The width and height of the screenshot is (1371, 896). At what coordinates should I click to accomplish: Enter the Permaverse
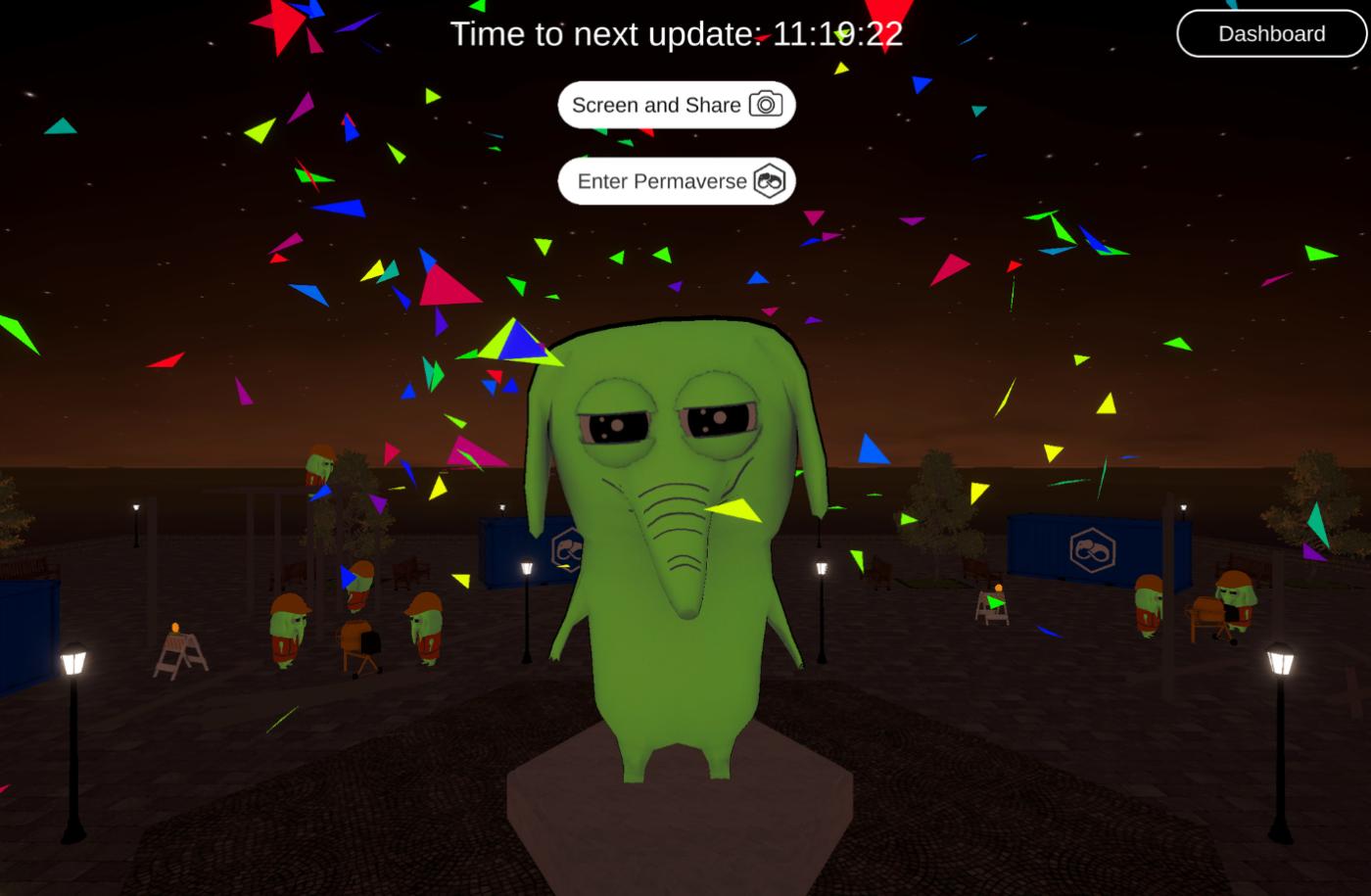(x=676, y=181)
